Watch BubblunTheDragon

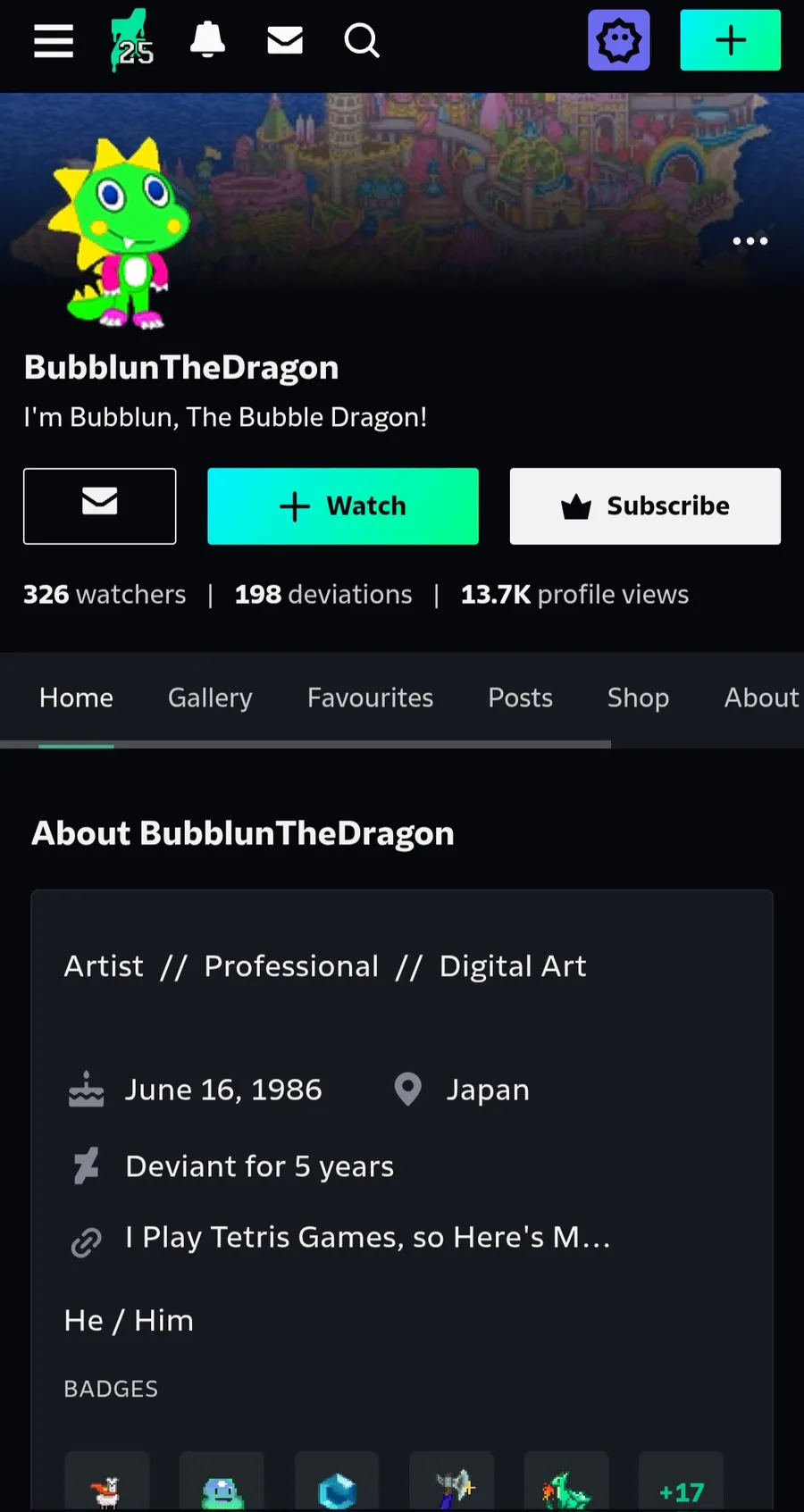point(343,505)
